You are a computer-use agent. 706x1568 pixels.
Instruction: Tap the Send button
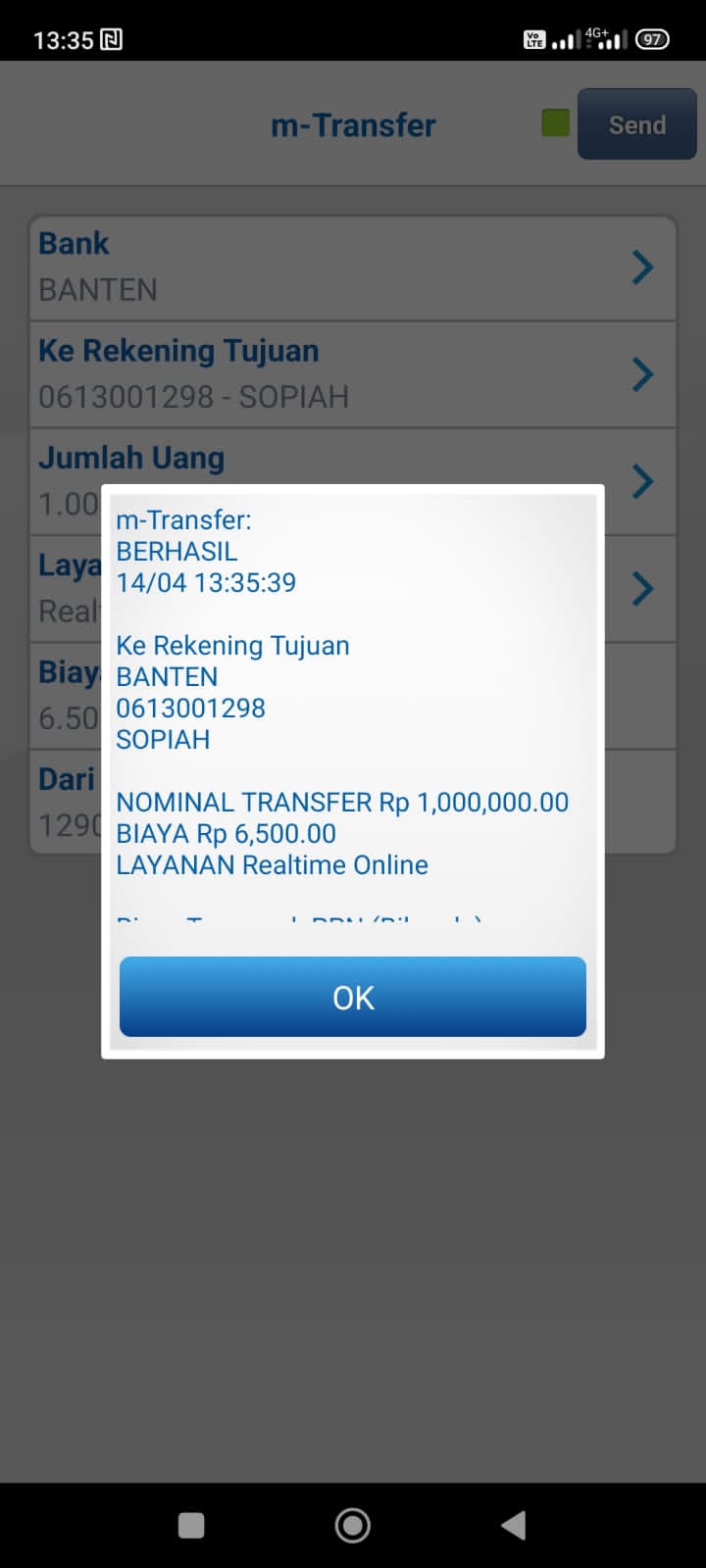[x=636, y=124]
